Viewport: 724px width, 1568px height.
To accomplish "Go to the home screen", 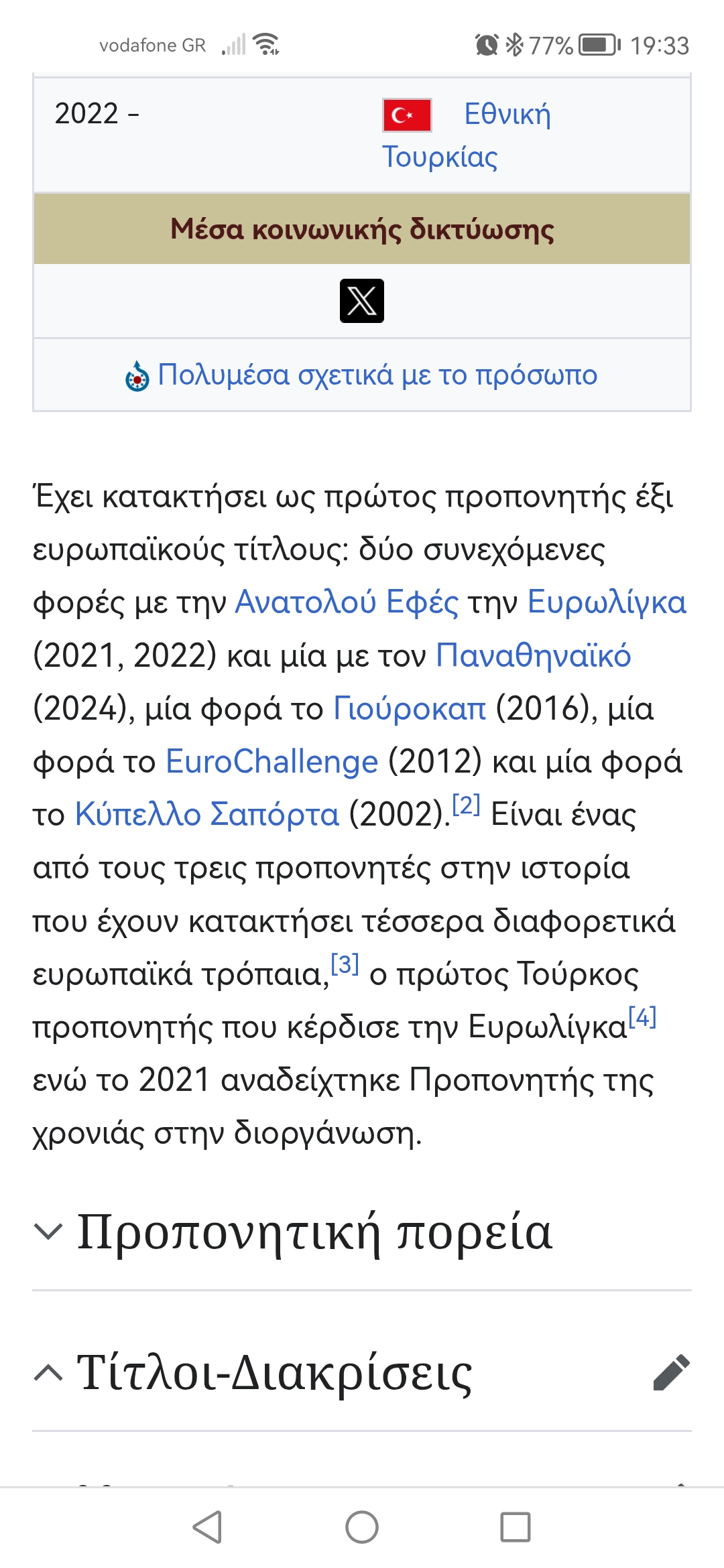I will click(x=362, y=1527).
